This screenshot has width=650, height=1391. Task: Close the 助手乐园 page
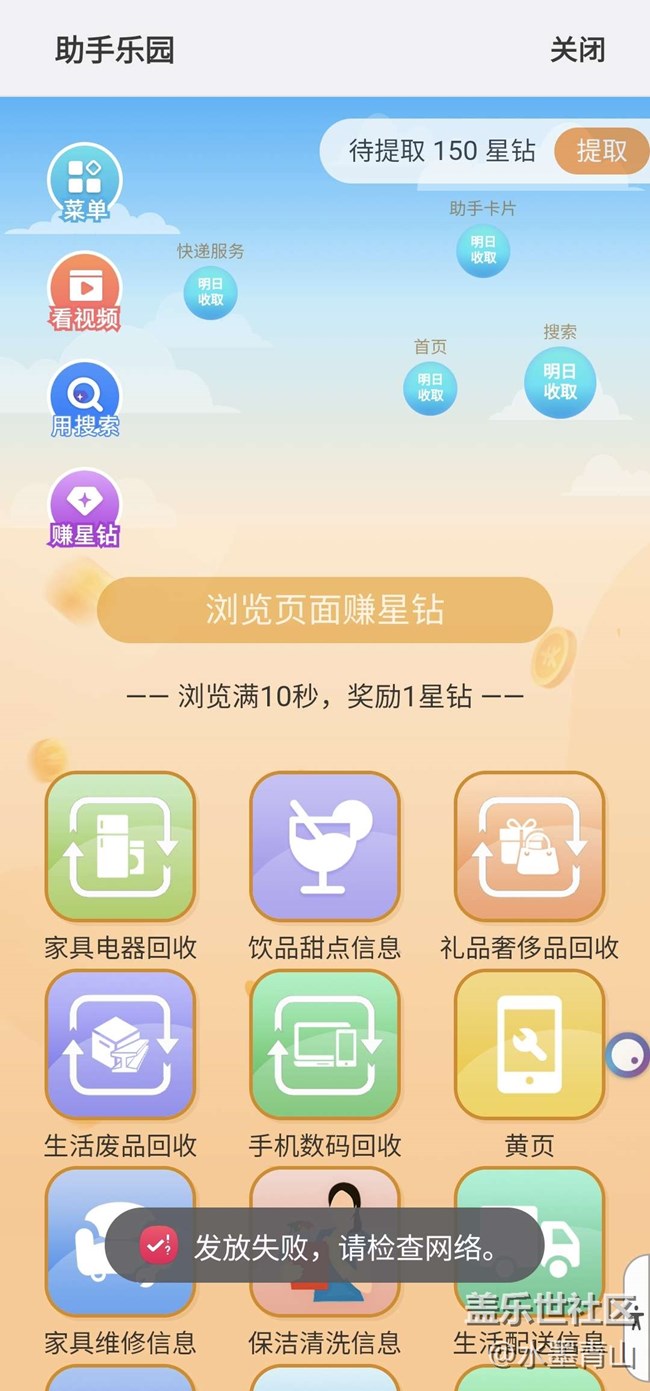577,50
